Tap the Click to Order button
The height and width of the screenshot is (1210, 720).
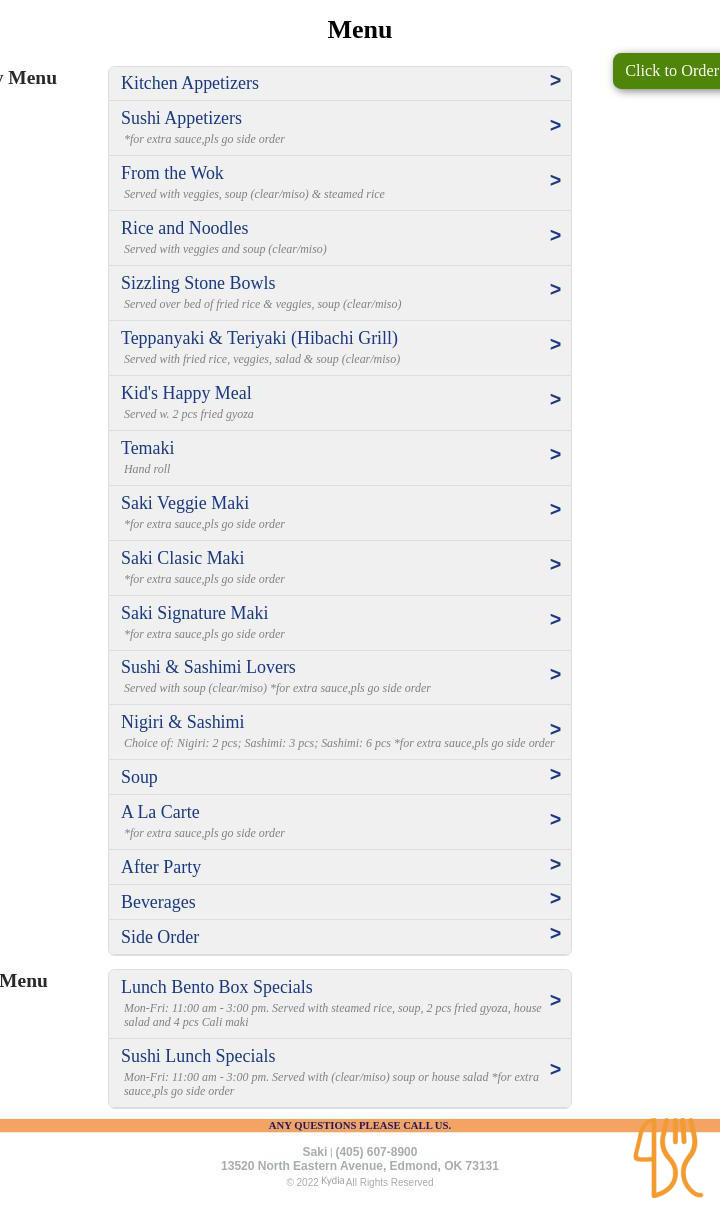pos(670,71)
